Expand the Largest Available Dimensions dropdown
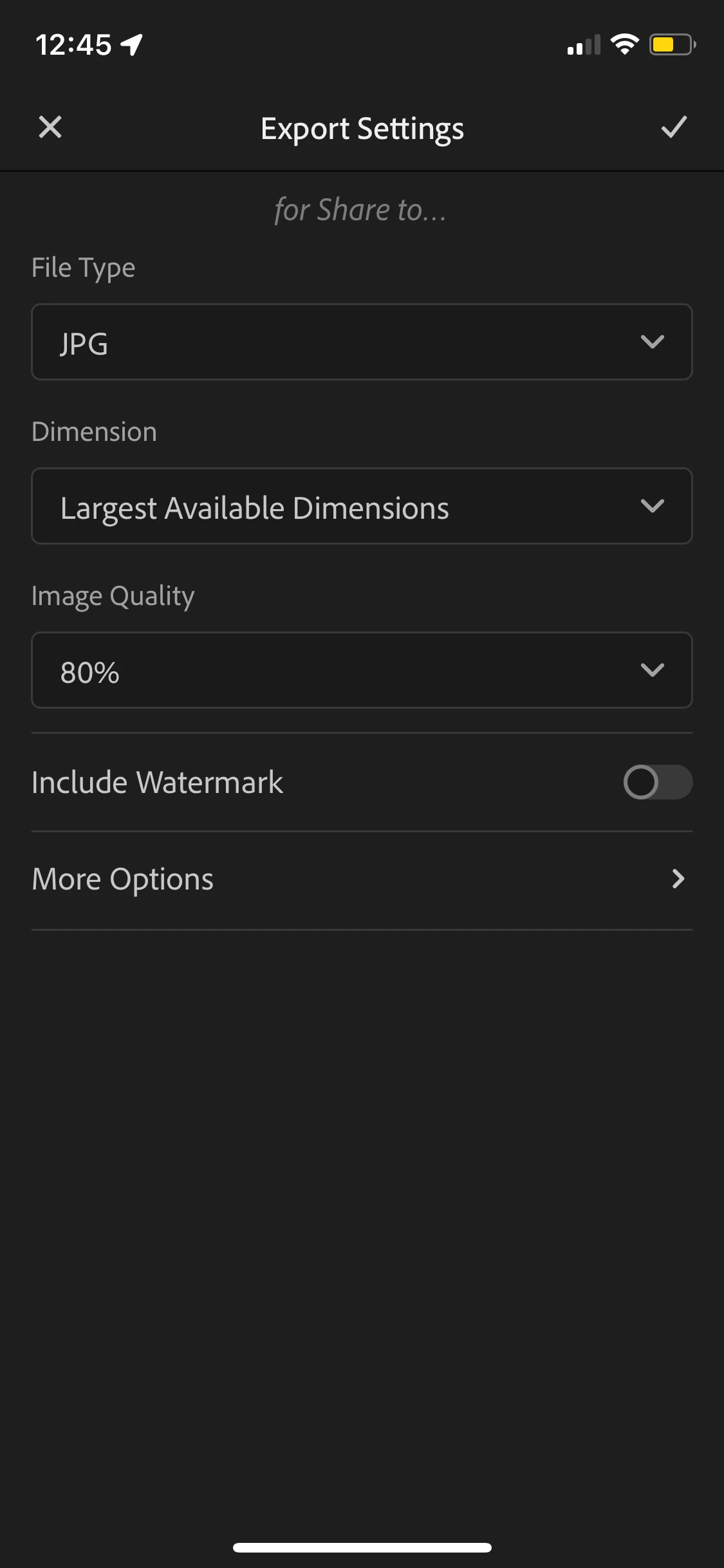 (x=362, y=506)
